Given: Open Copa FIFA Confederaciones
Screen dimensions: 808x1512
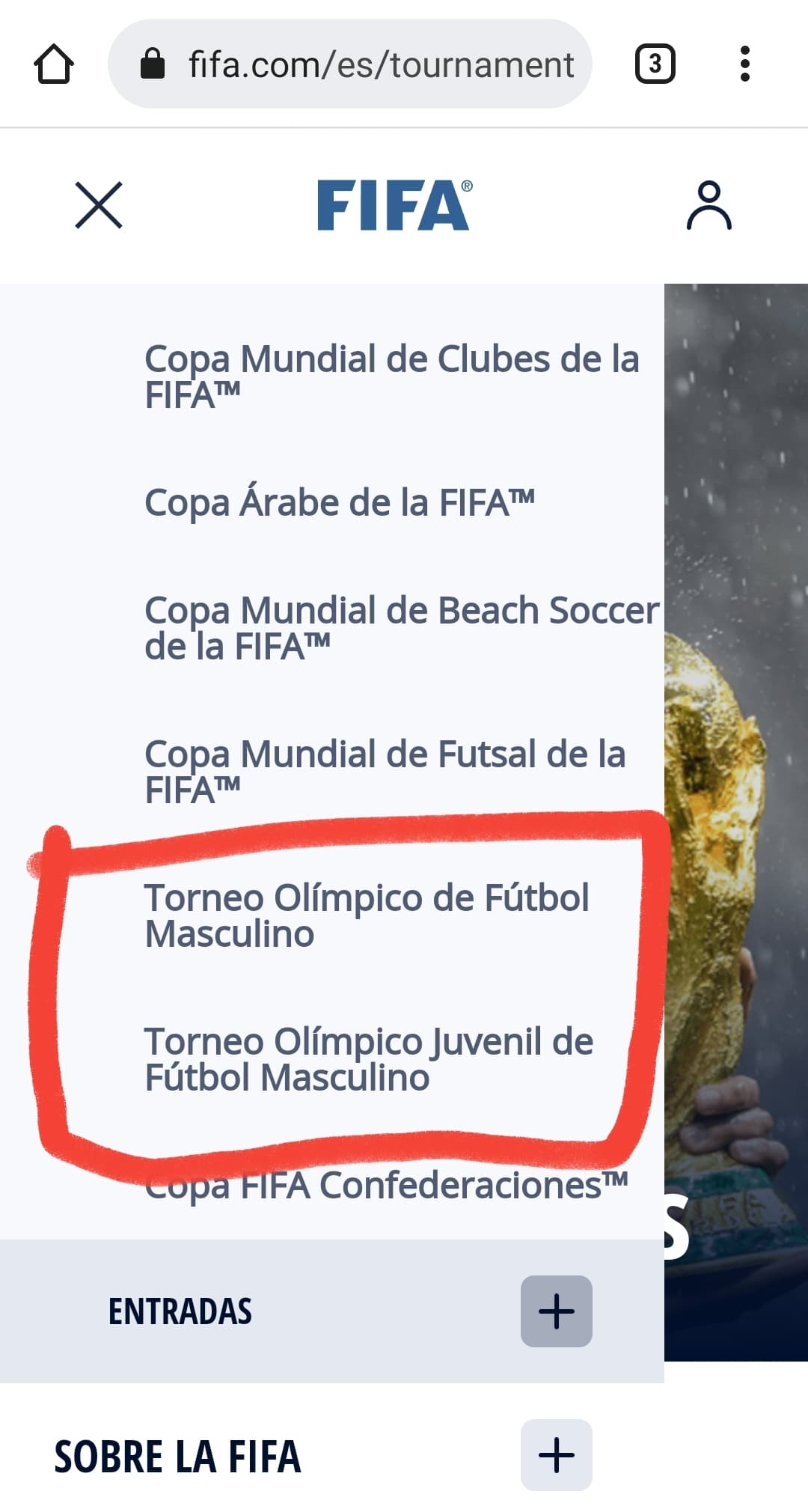Looking at the screenshot, I should tap(386, 1186).
